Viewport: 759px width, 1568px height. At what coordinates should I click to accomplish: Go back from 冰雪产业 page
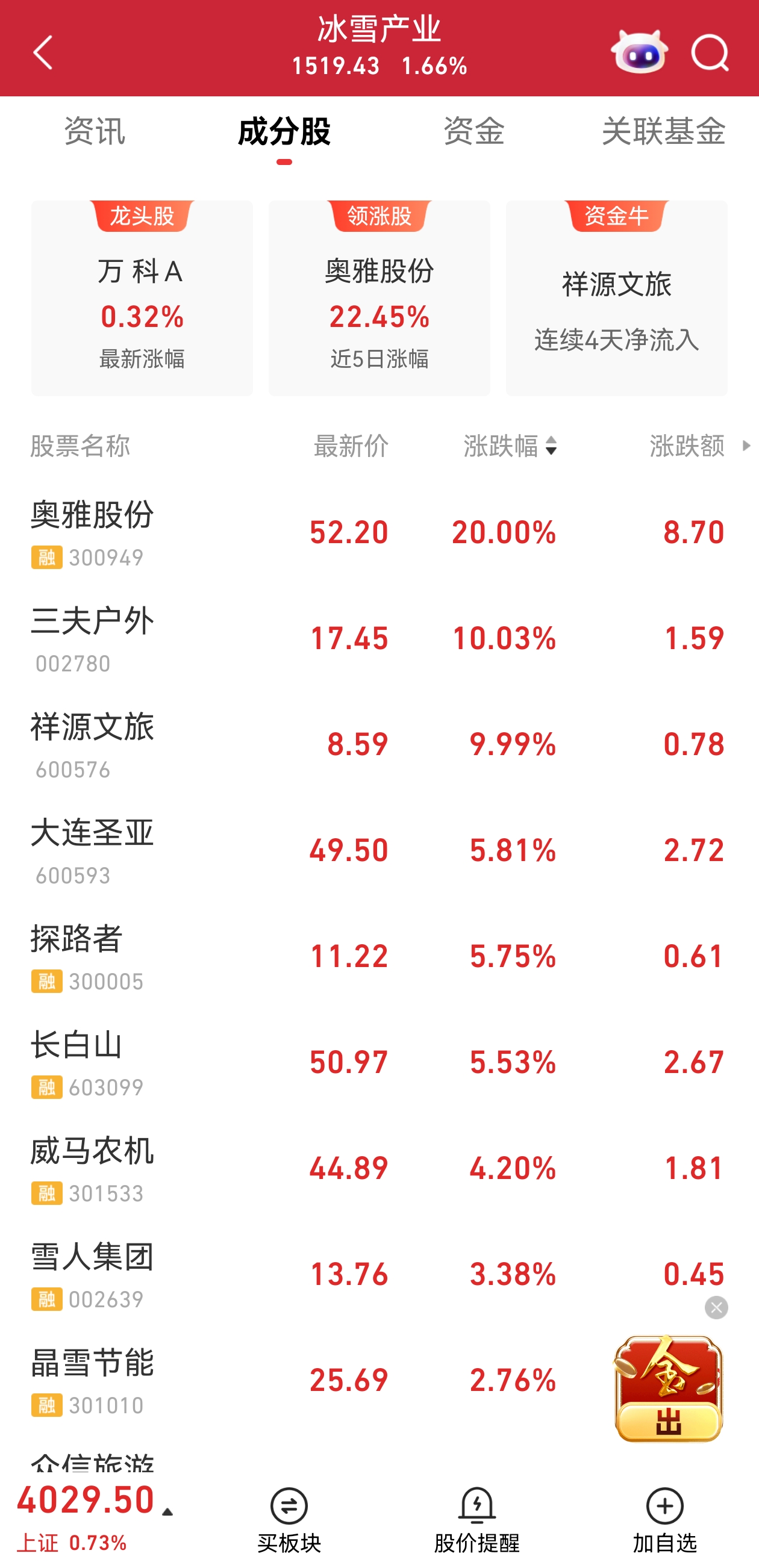43,52
